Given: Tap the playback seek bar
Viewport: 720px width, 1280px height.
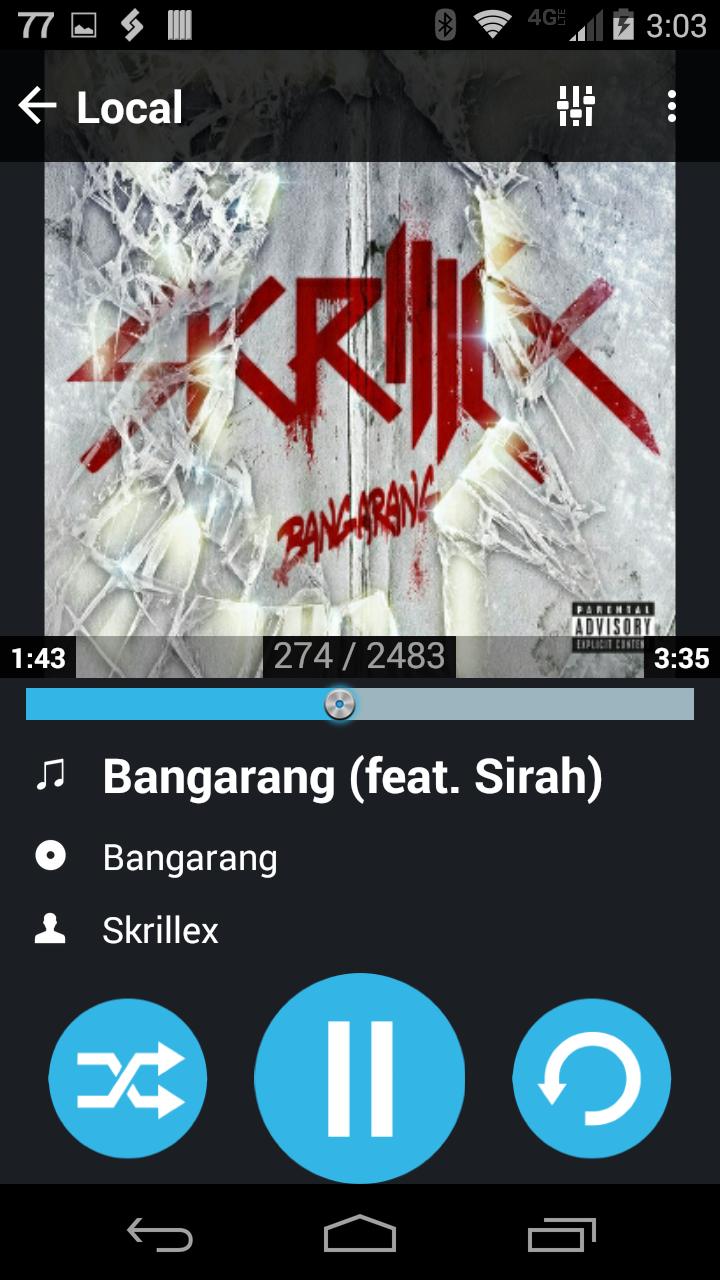Looking at the screenshot, I should 360,704.
